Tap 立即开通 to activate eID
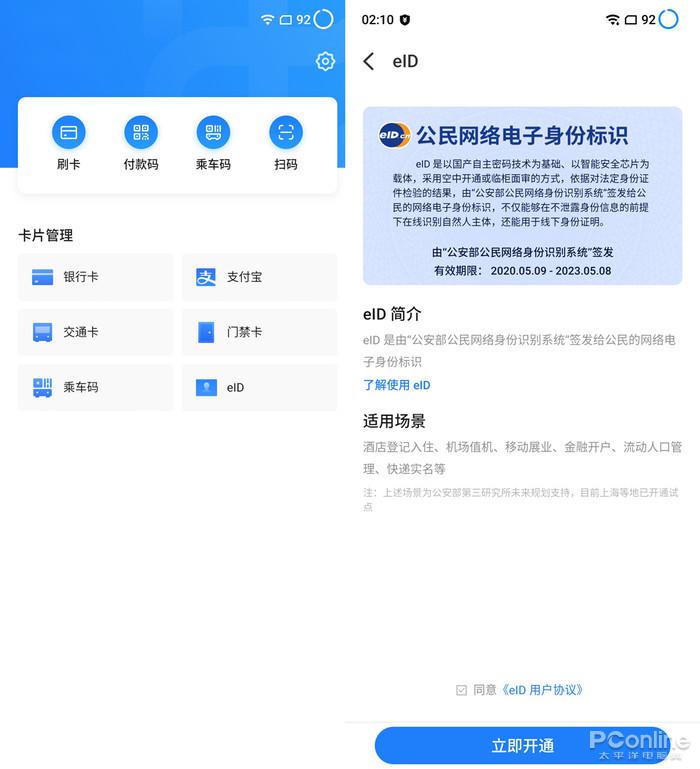Viewport: 700px width, 769px height. tap(522, 746)
